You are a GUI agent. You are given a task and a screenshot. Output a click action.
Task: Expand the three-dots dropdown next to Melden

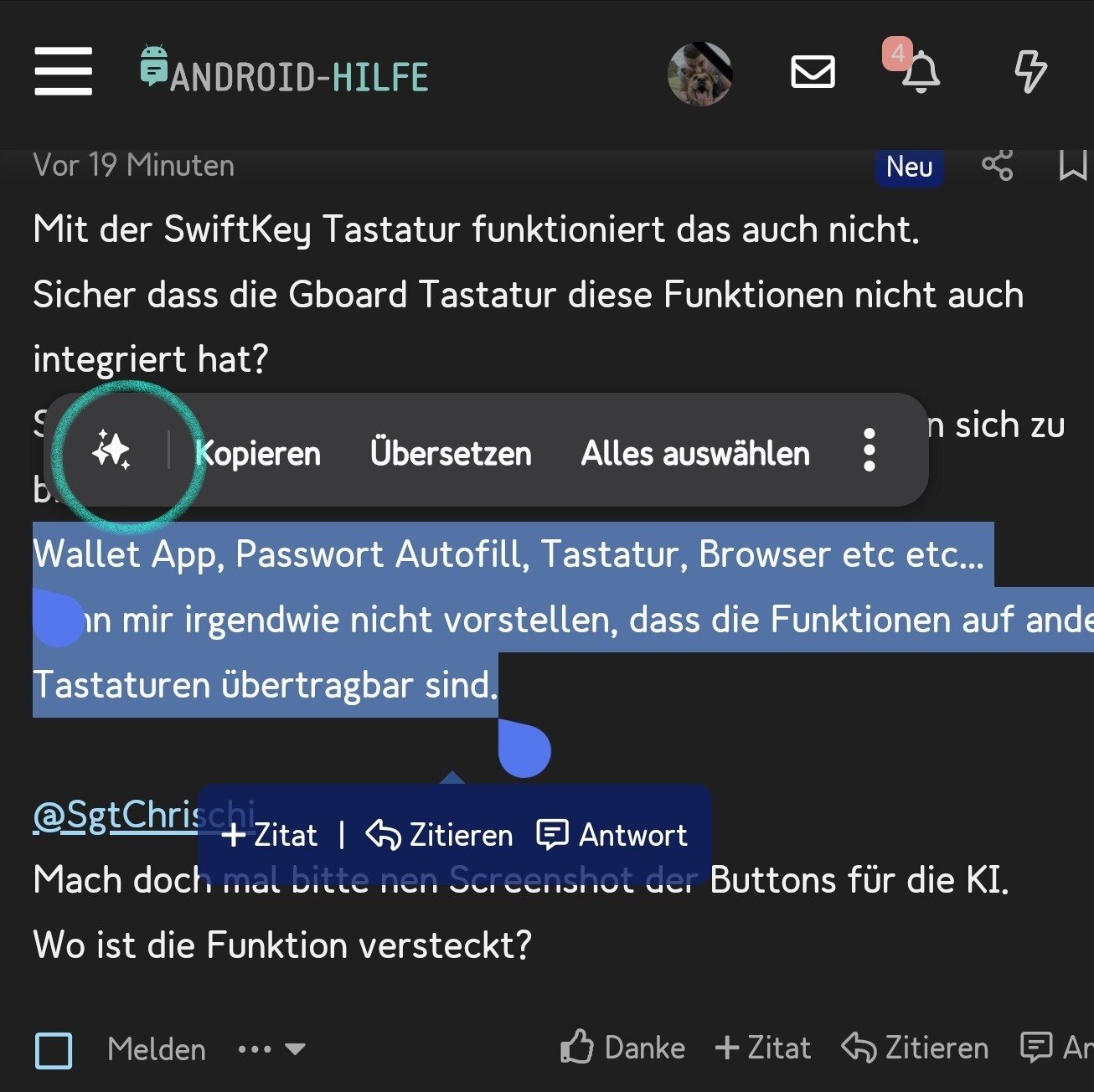point(271,1048)
